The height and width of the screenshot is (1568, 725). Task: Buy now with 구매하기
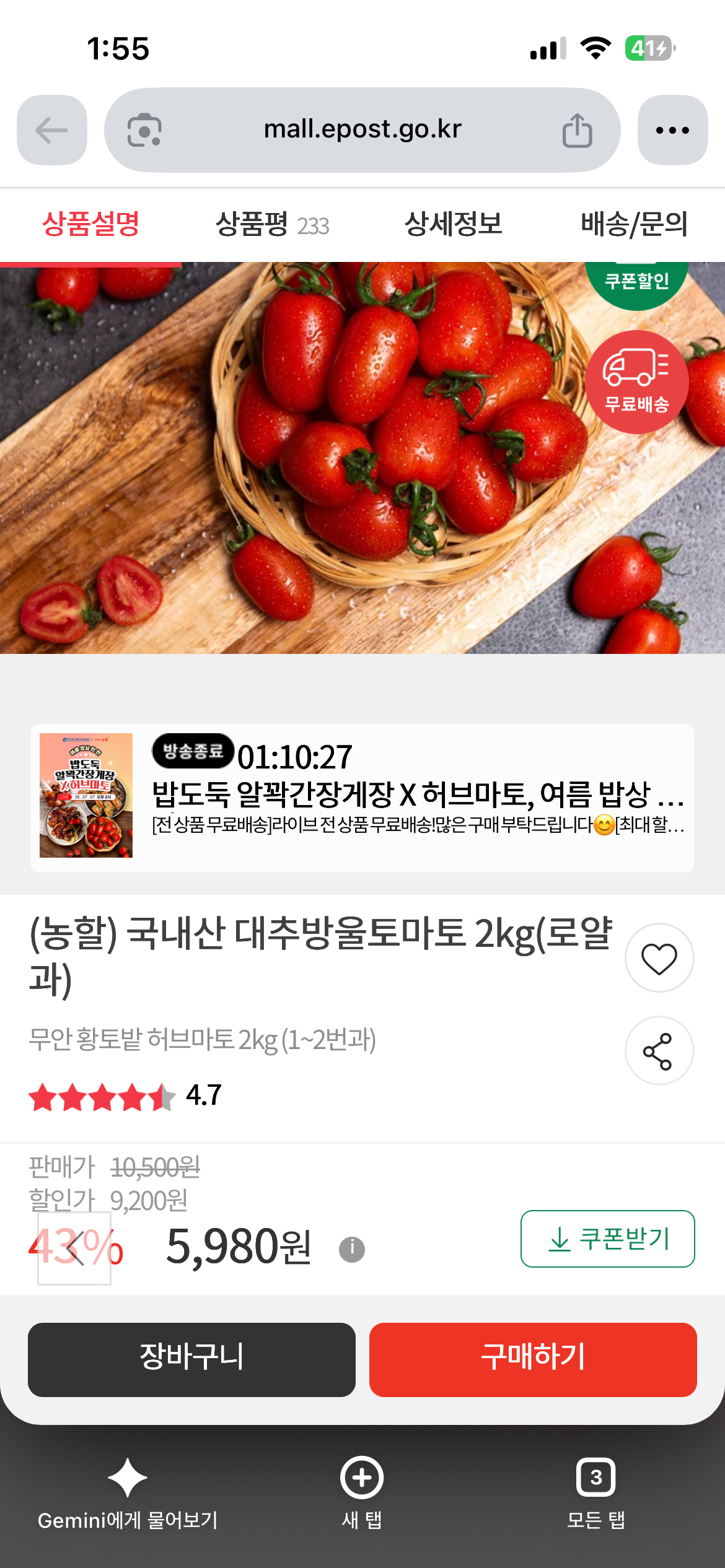[533, 1359]
